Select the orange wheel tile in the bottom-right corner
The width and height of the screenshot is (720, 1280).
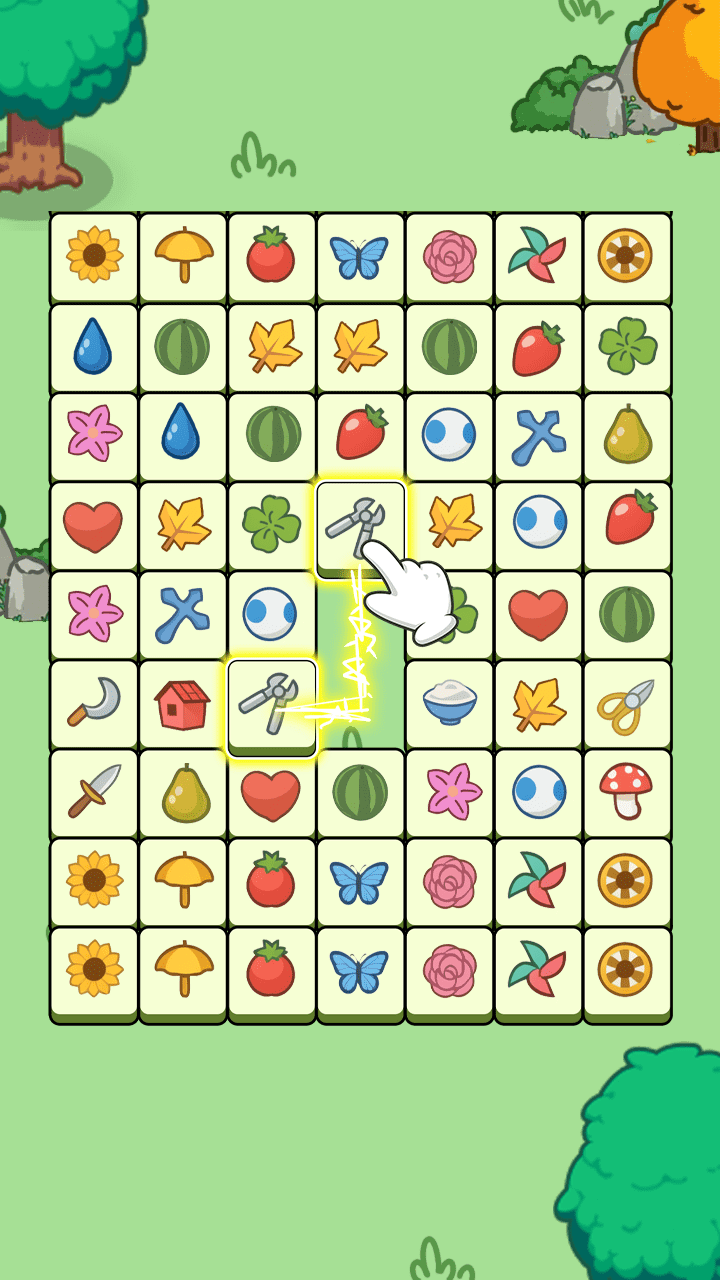[626, 965]
